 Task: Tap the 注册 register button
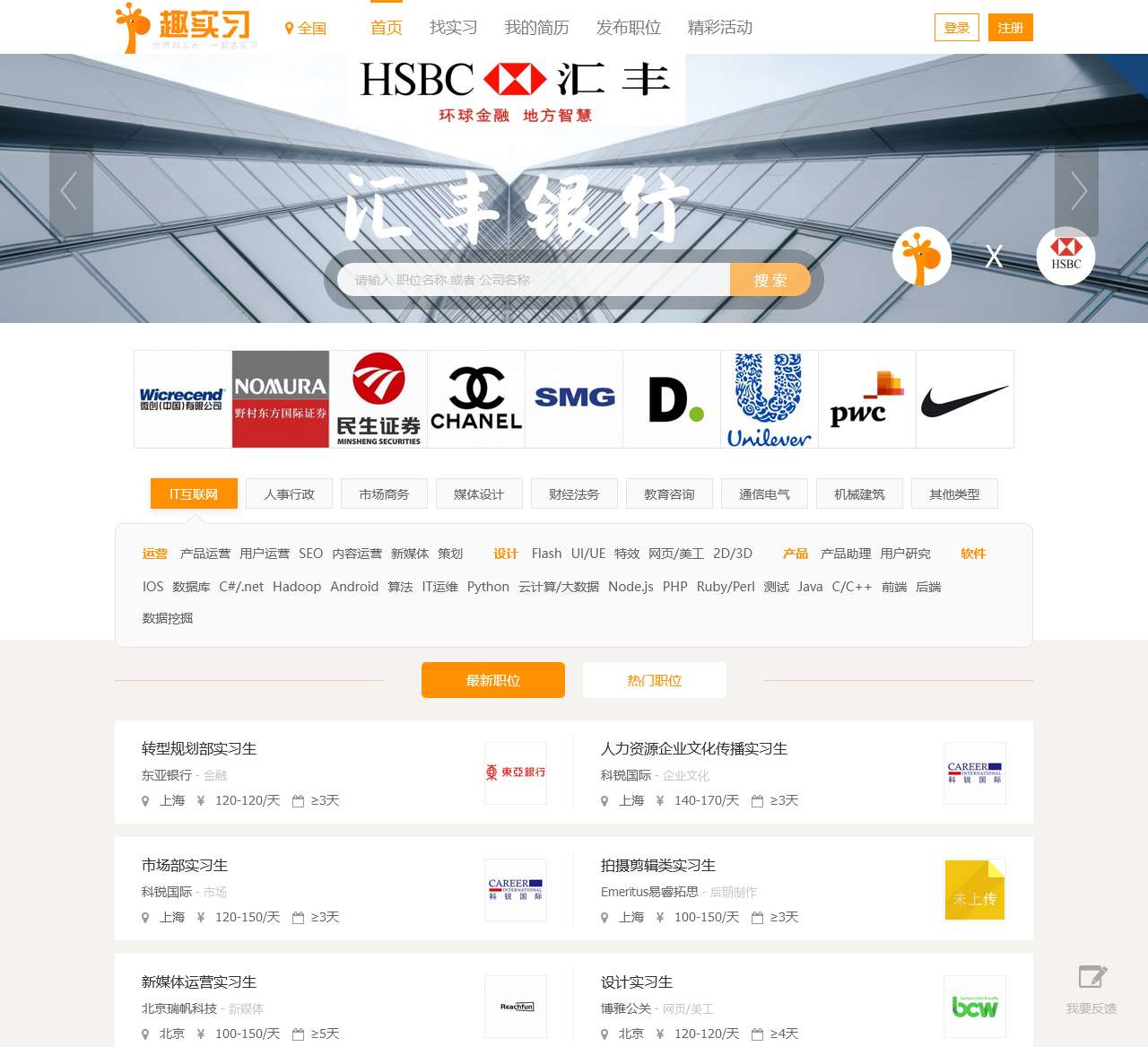click(1010, 28)
